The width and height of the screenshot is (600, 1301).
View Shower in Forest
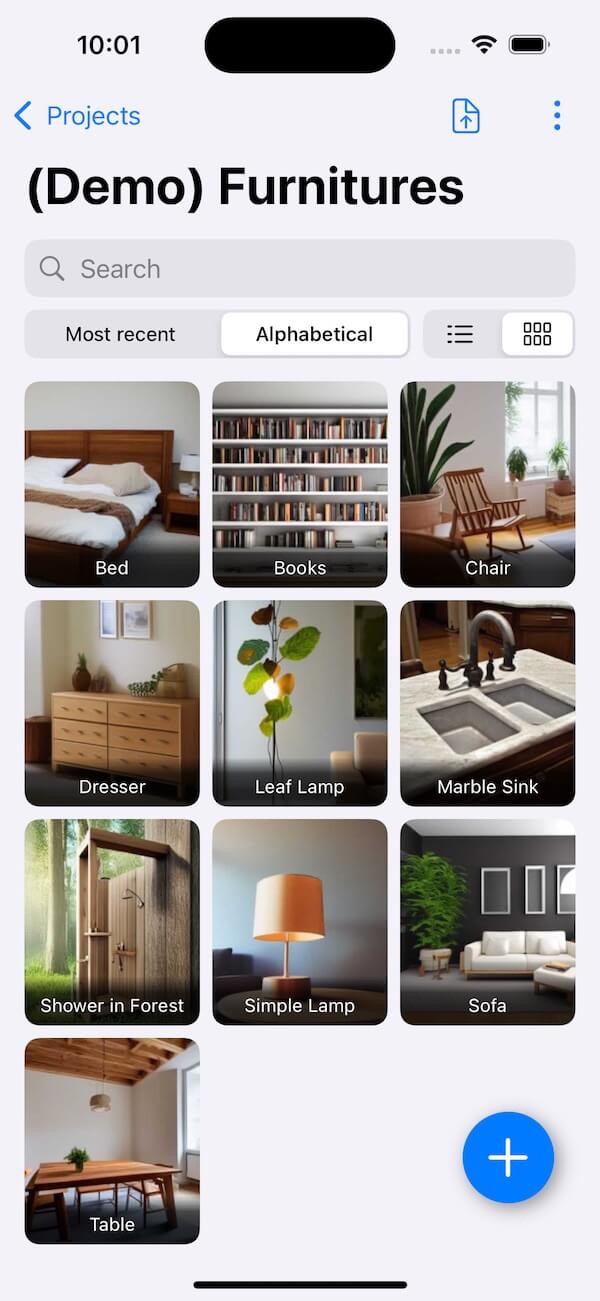pyautogui.click(x=112, y=922)
